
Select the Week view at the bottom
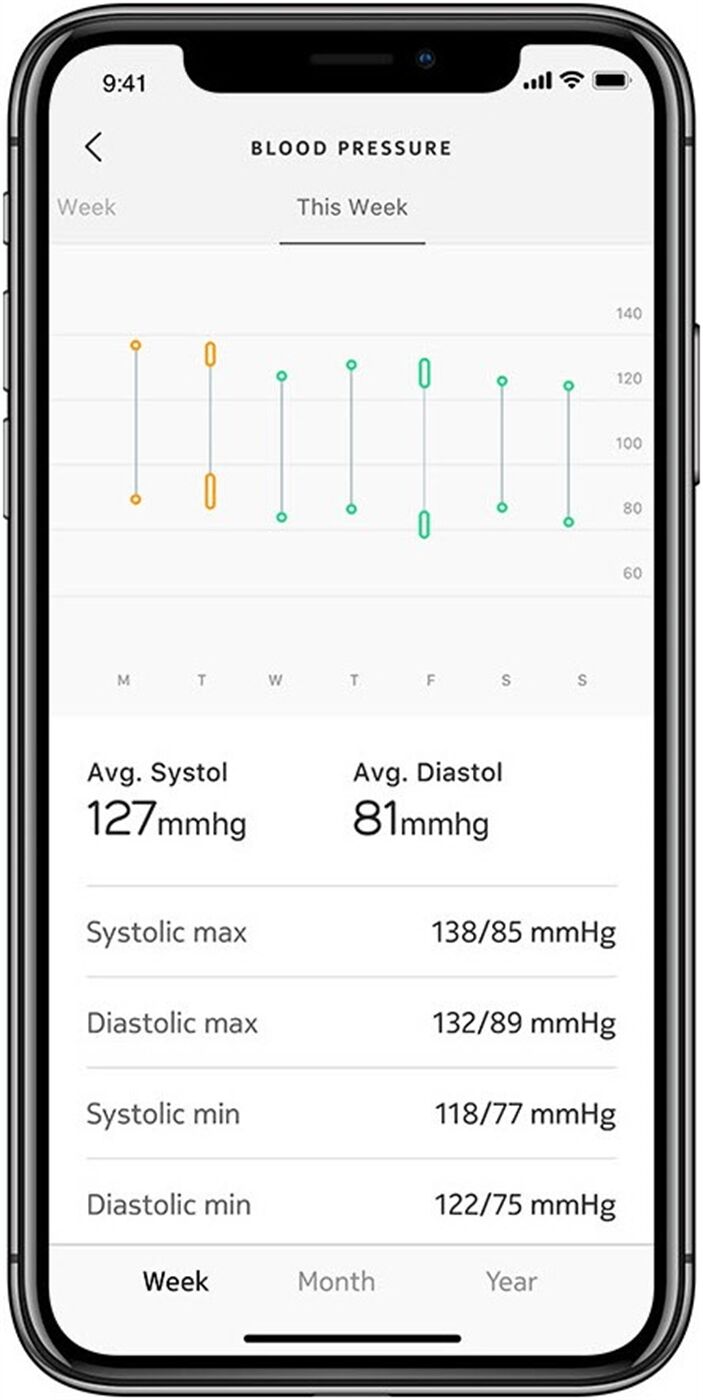[x=175, y=1281]
